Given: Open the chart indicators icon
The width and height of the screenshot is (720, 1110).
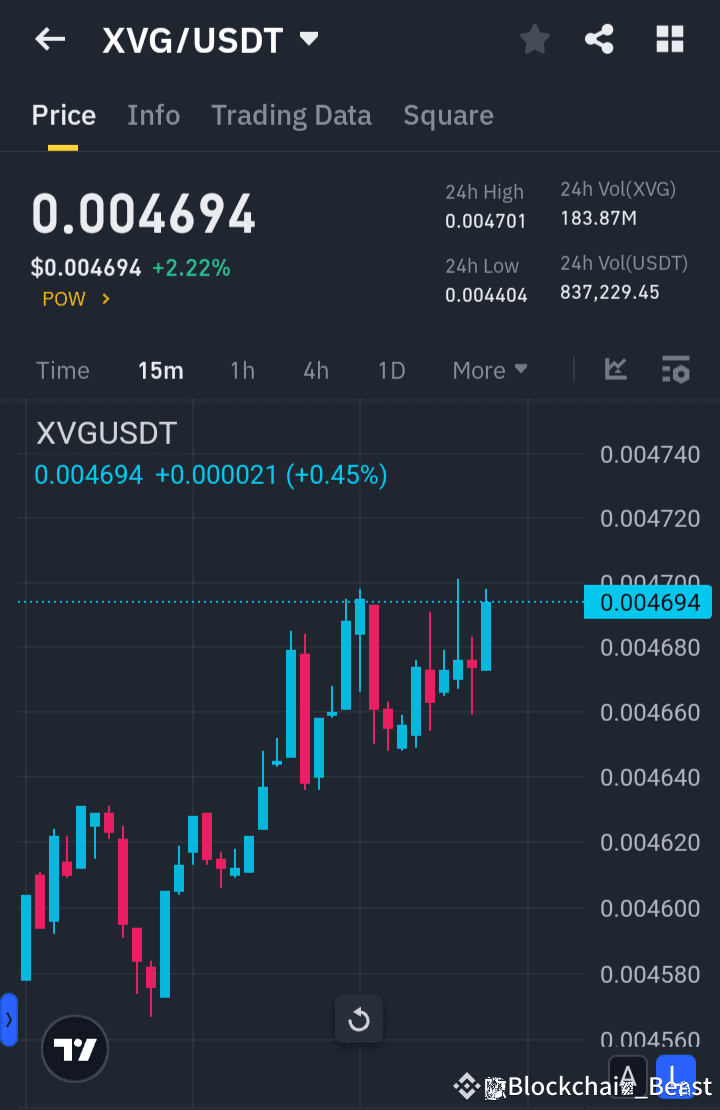Looking at the screenshot, I should click(x=615, y=369).
